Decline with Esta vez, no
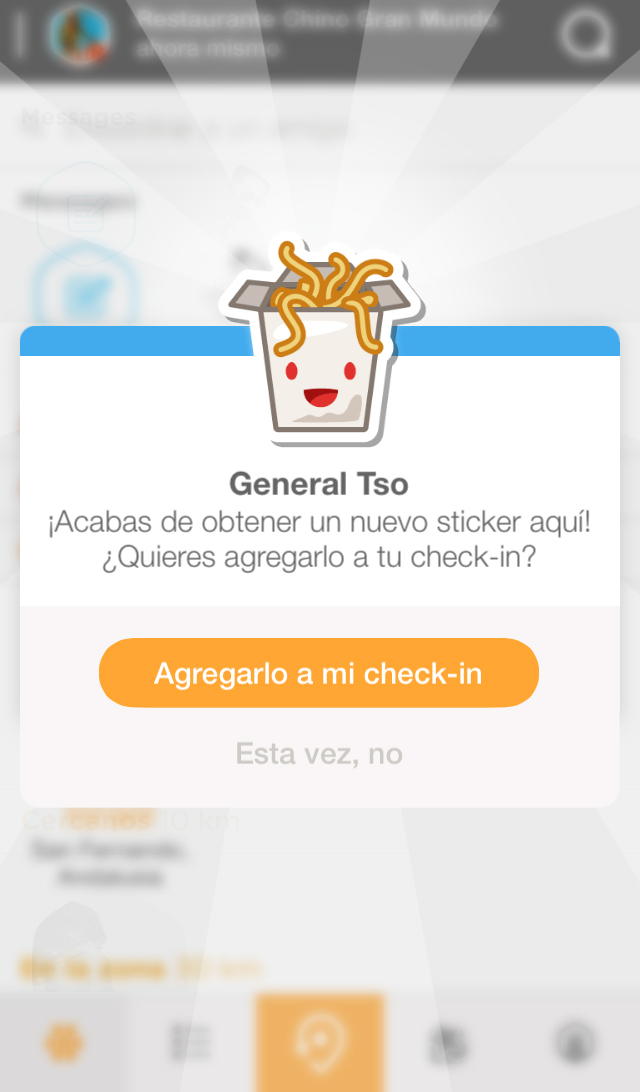640x1092 pixels. pos(319,753)
